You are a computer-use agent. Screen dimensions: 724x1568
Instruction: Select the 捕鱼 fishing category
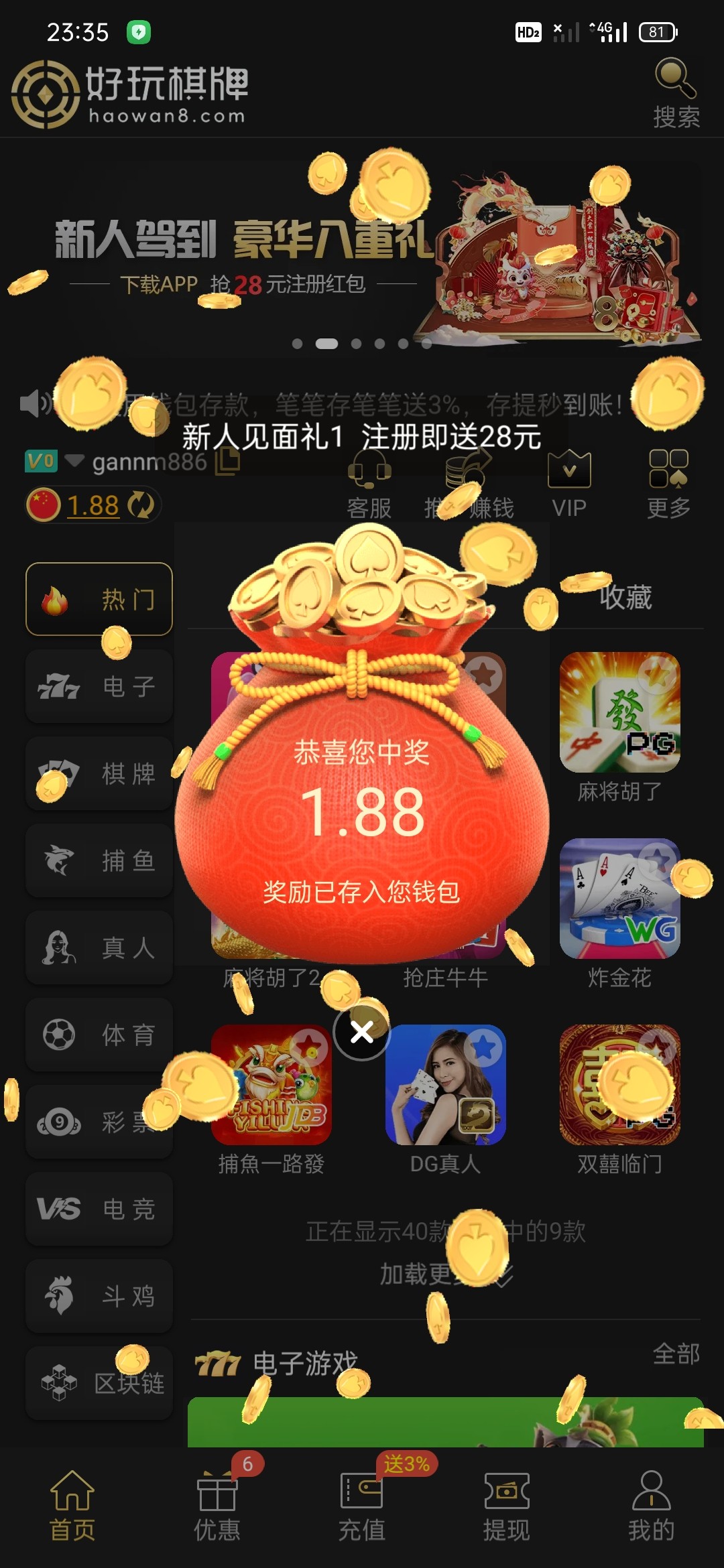coord(99,861)
